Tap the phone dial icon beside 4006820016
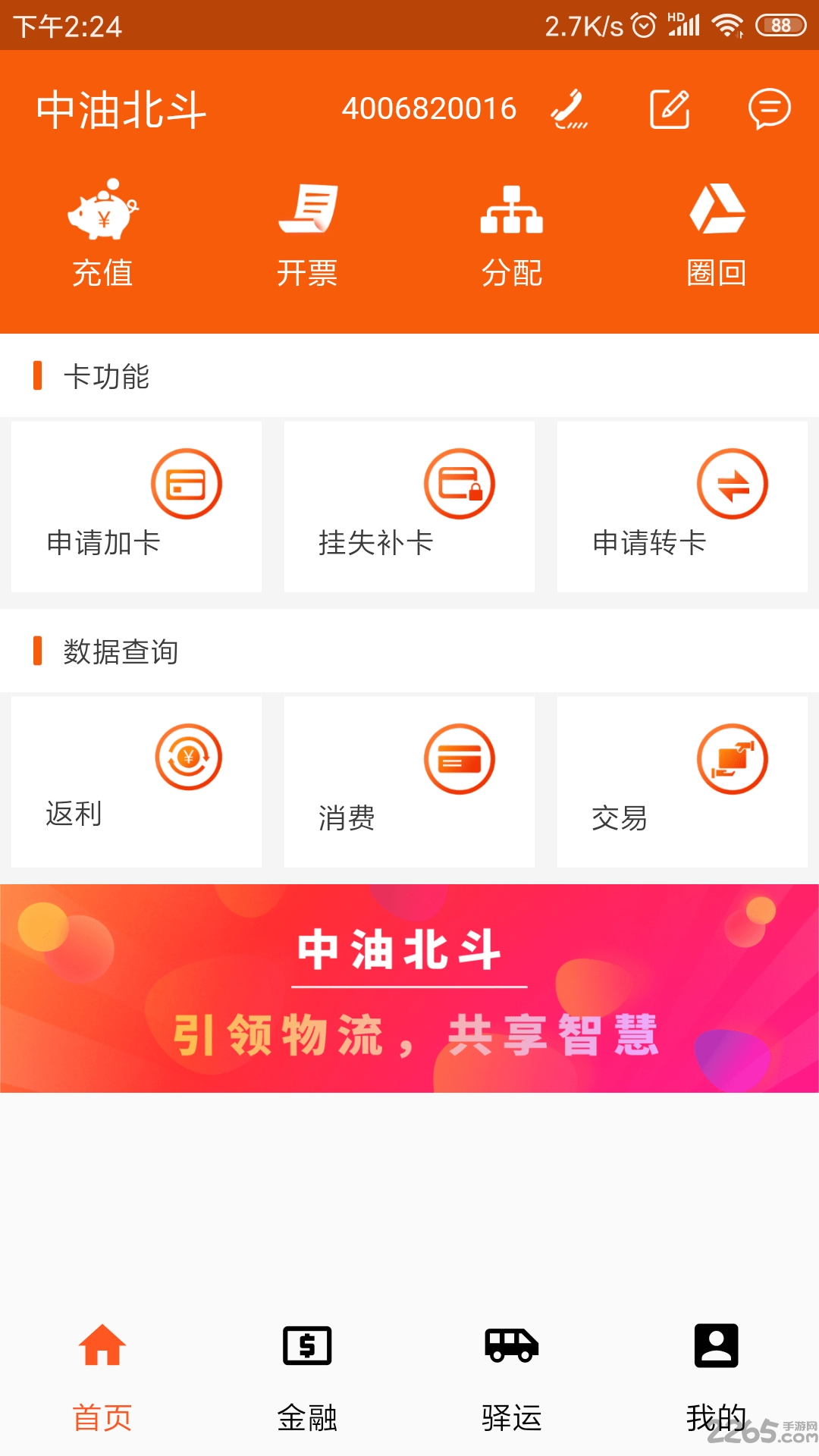Screen dimensions: 819x1456 (569, 110)
